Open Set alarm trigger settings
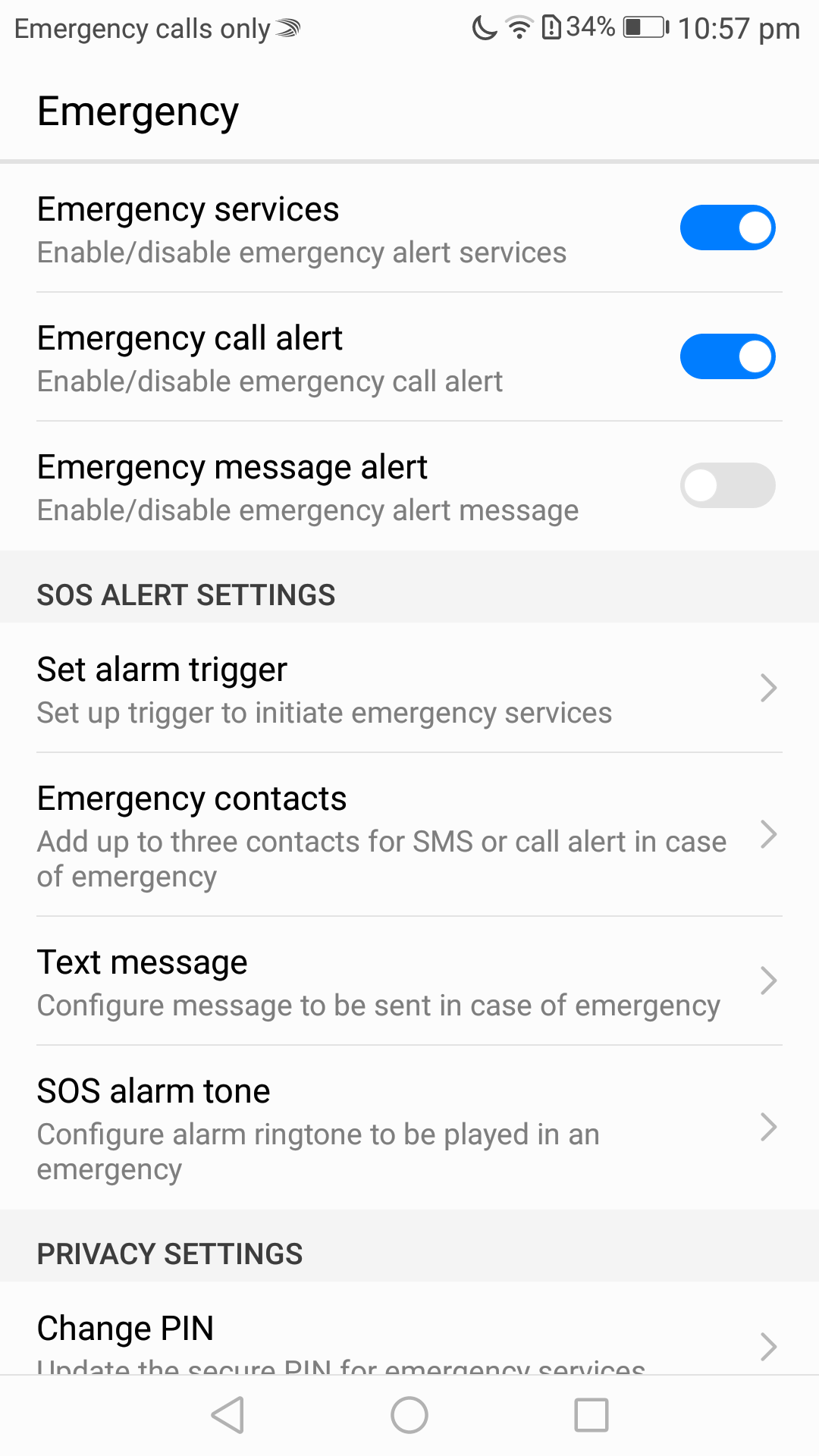 click(409, 689)
